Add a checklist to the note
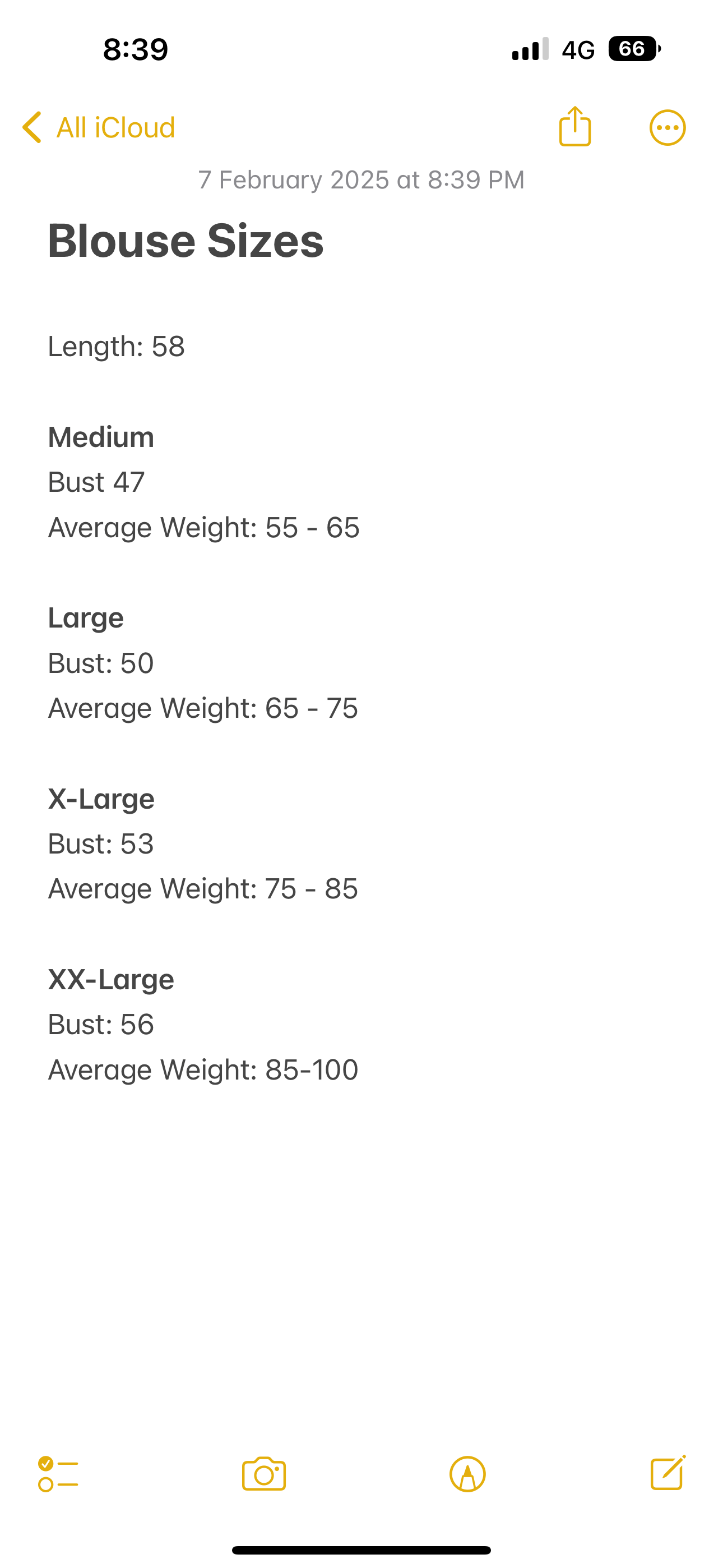Image resolution: width=723 pixels, height=1568 pixels. click(x=58, y=1474)
